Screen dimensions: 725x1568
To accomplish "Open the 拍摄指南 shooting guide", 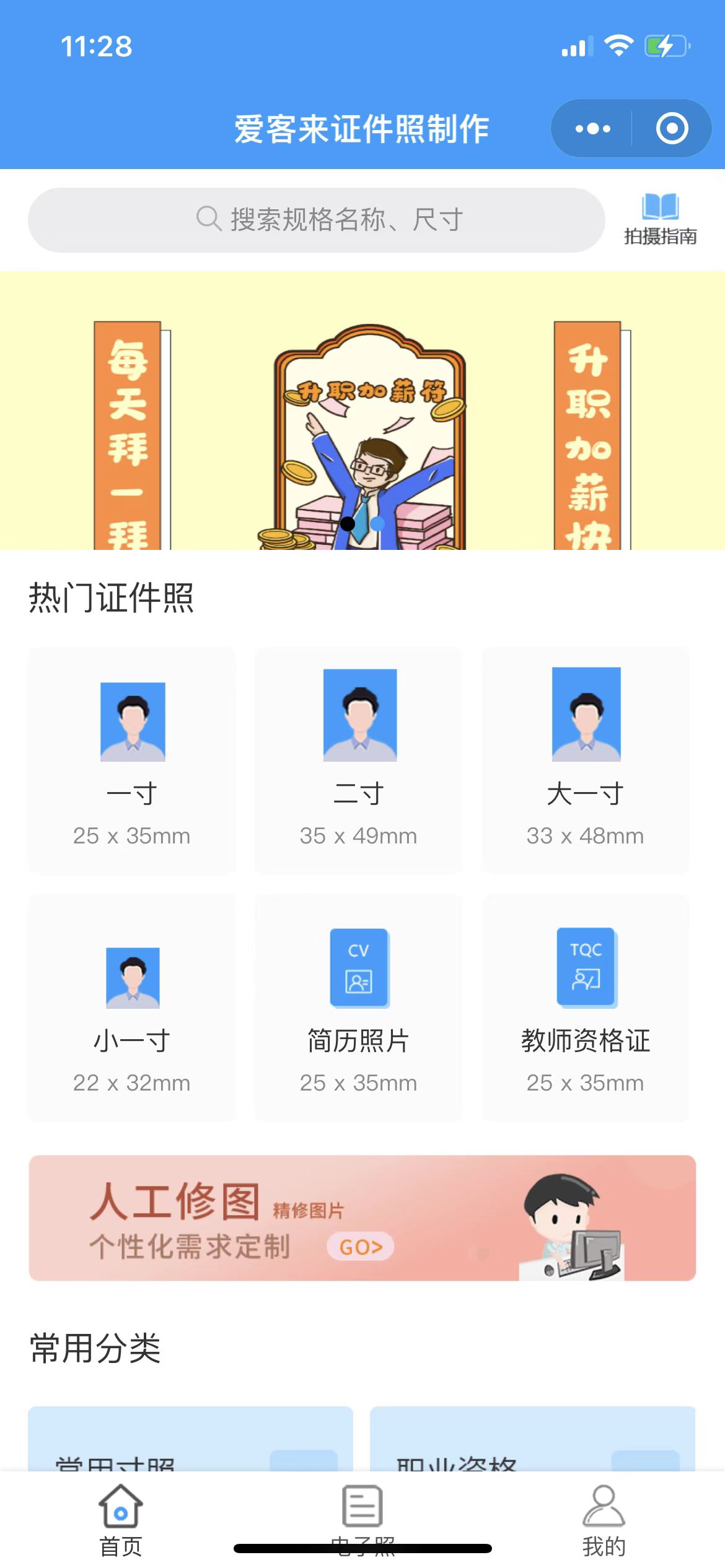I will click(660, 220).
